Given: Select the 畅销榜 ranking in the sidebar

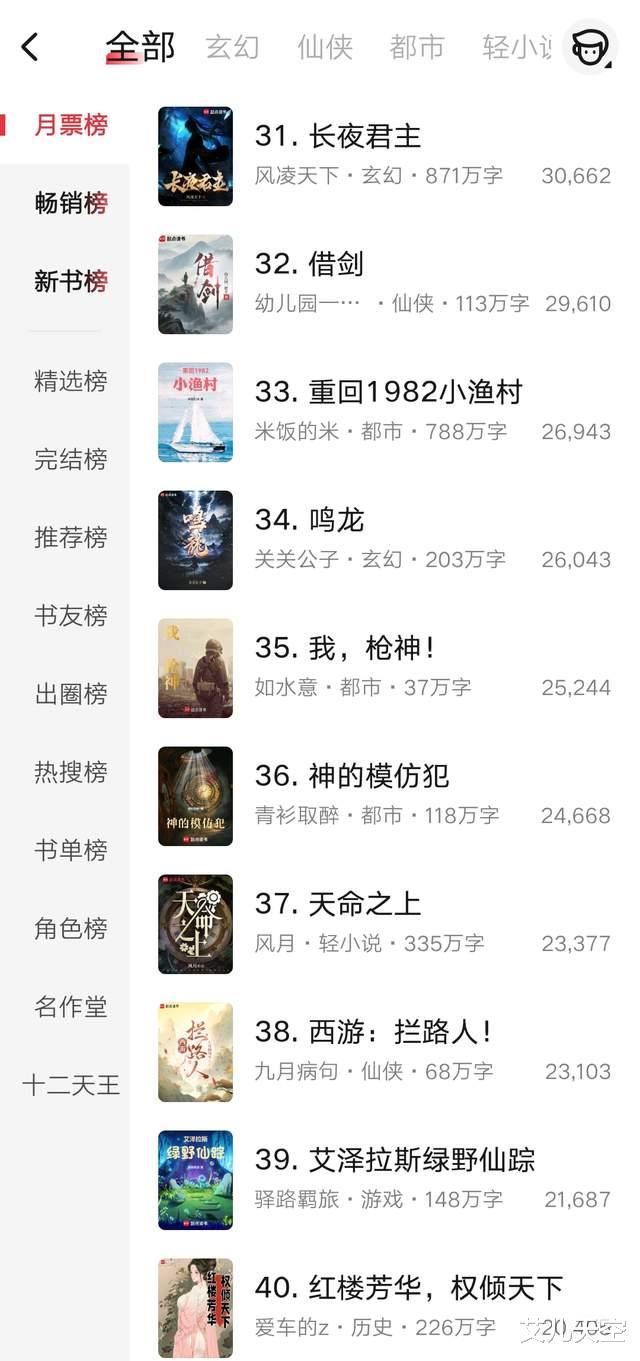Looking at the screenshot, I should tap(71, 203).
